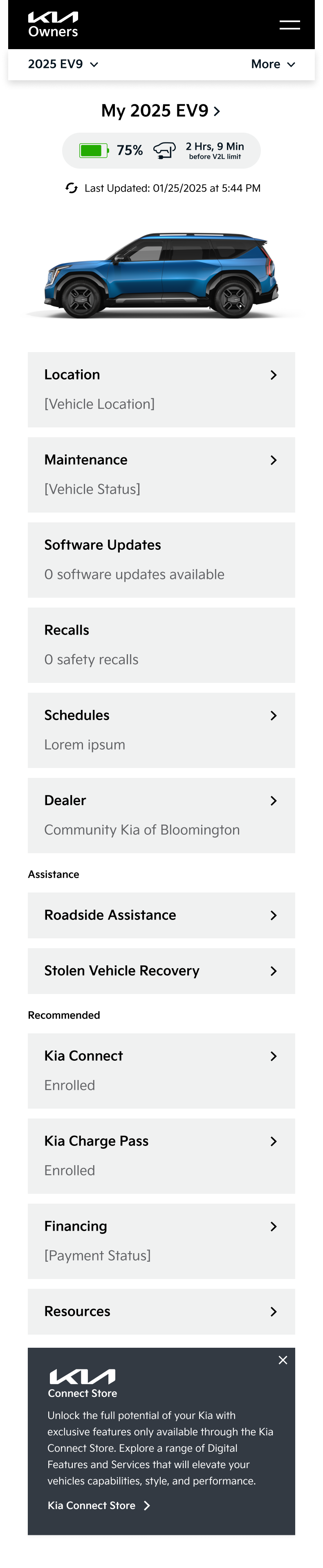Open the hamburger menu
The image size is (323, 1568).
289,25
